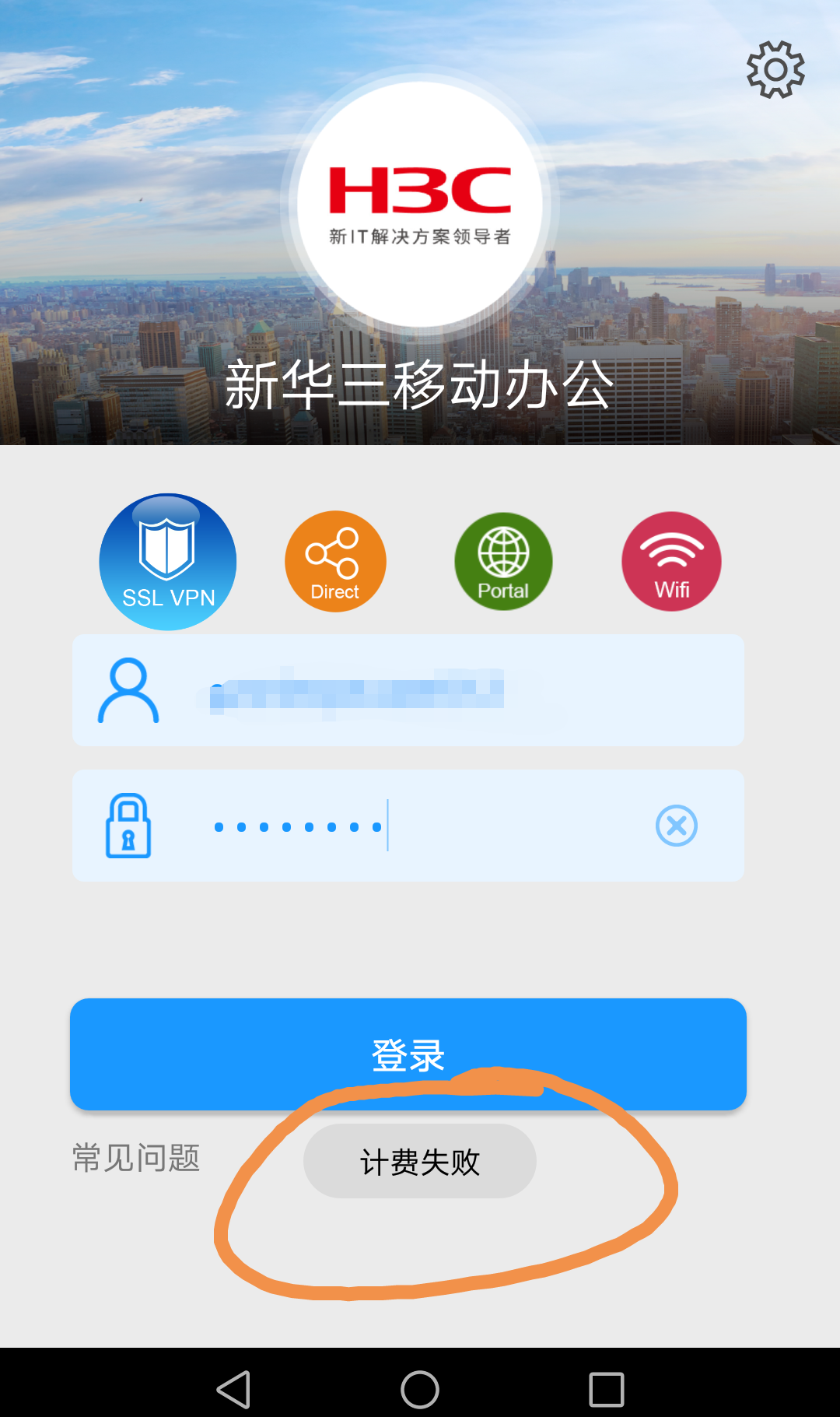
Task: Open the settings gear
Action: (775, 70)
